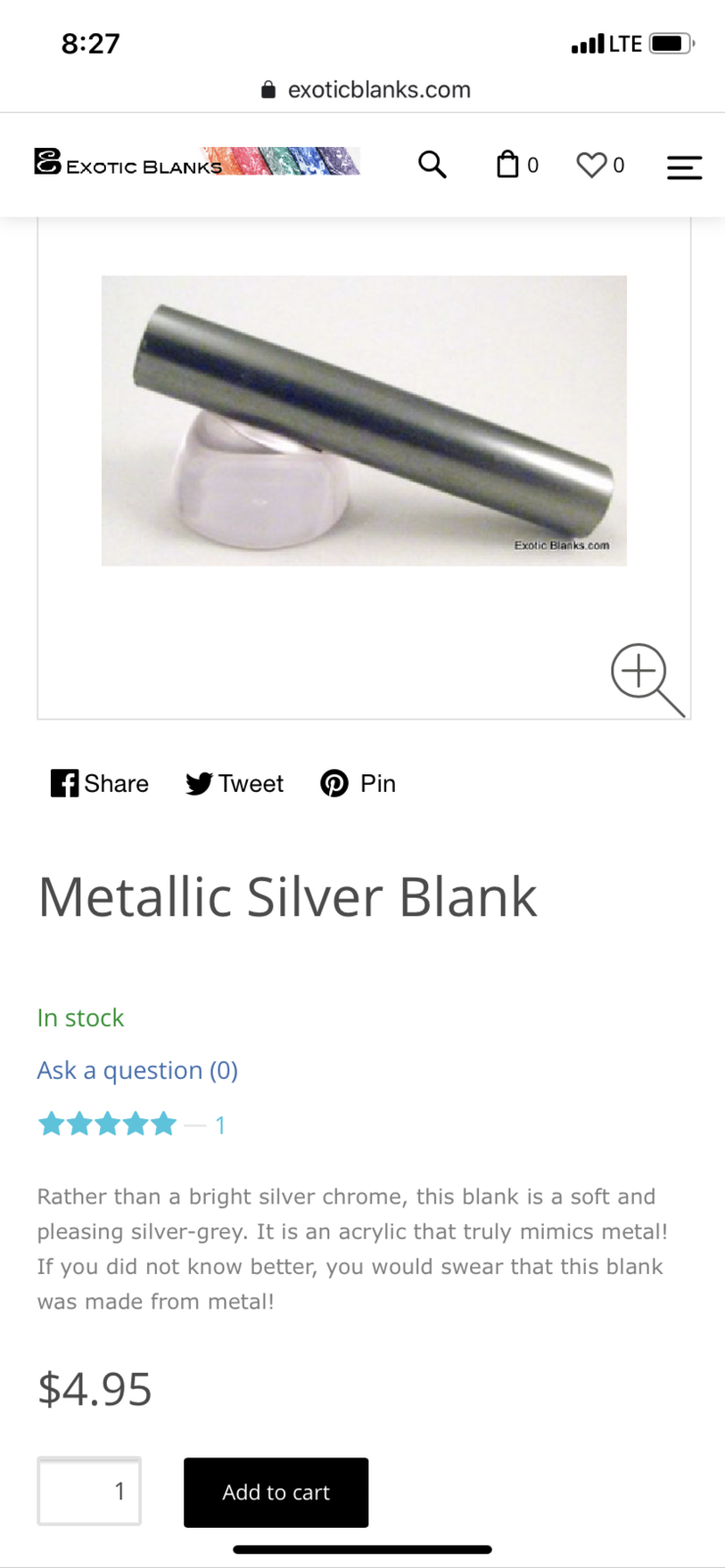Open the Metallic Silver Blank product photo
Image resolution: width=725 pixels, height=1568 pixels.
(x=363, y=420)
